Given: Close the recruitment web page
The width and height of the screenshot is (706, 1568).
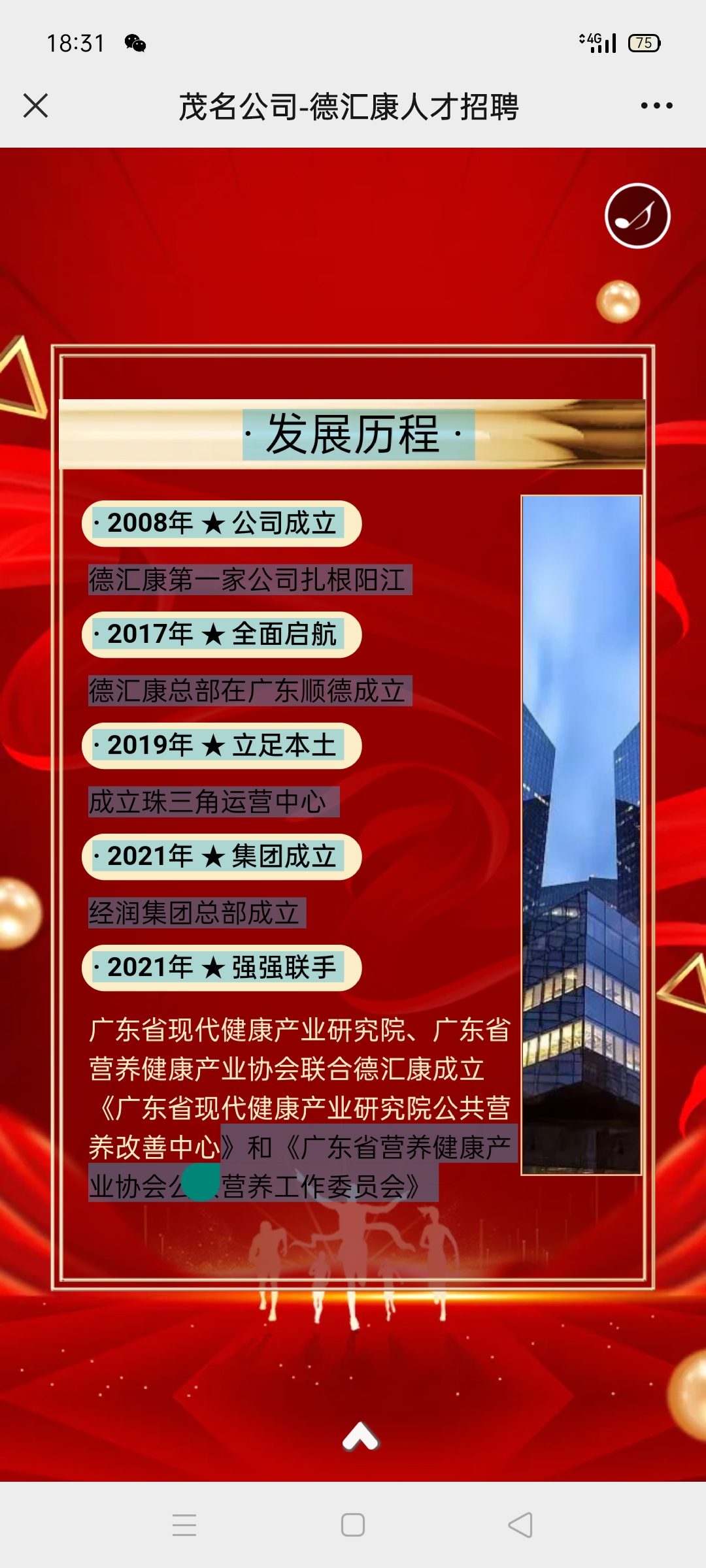Looking at the screenshot, I should point(35,106).
